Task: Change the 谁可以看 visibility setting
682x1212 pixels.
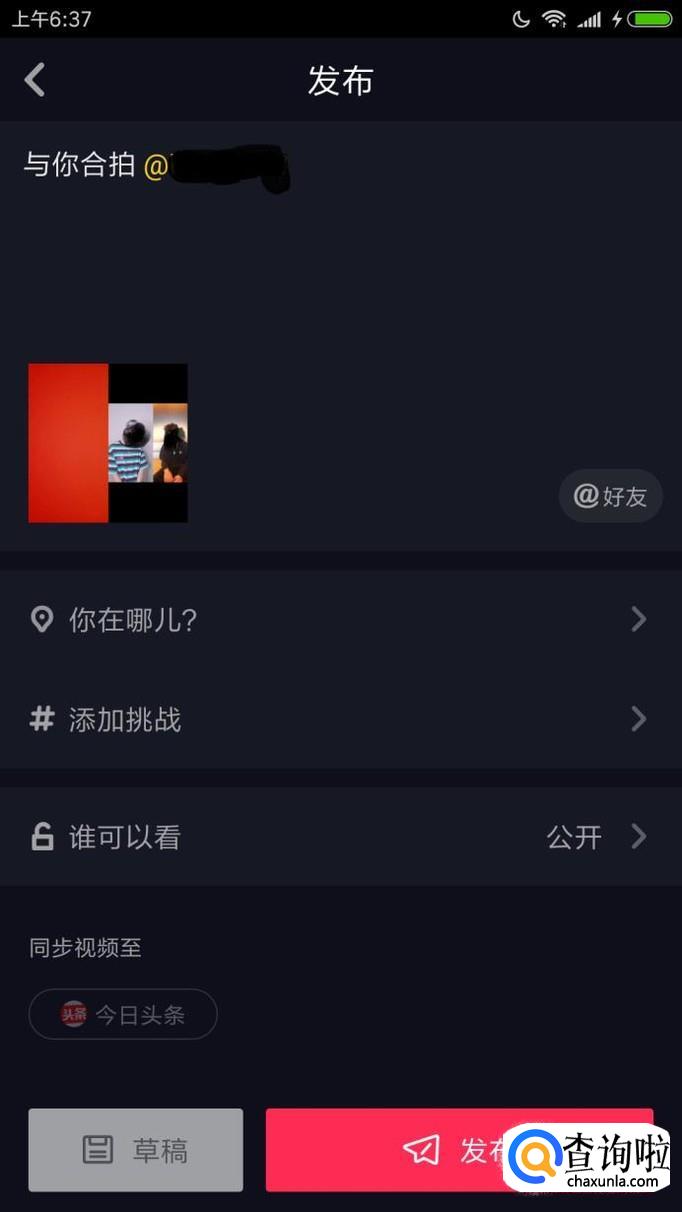Action: point(340,837)
